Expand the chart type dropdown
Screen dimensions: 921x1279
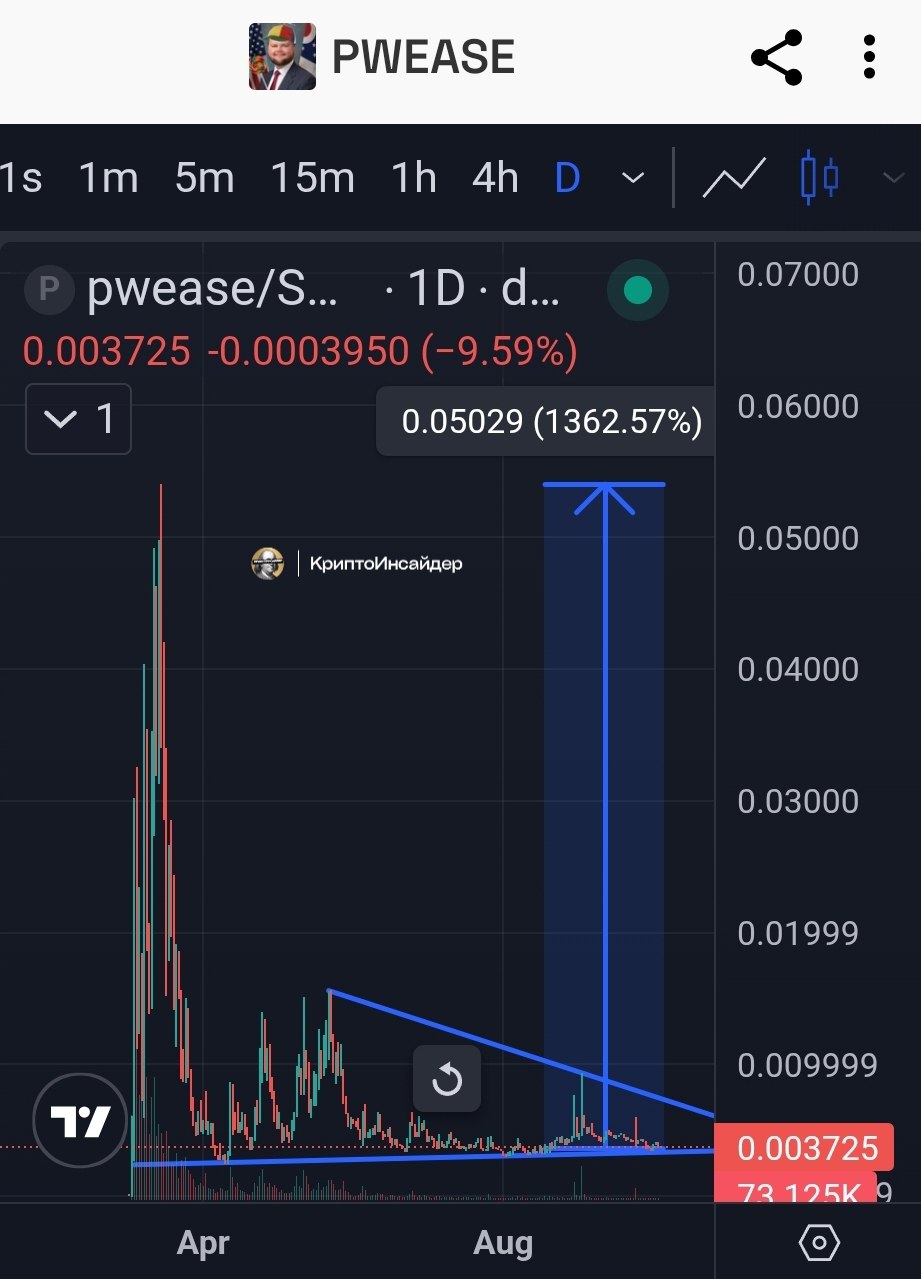892,179
